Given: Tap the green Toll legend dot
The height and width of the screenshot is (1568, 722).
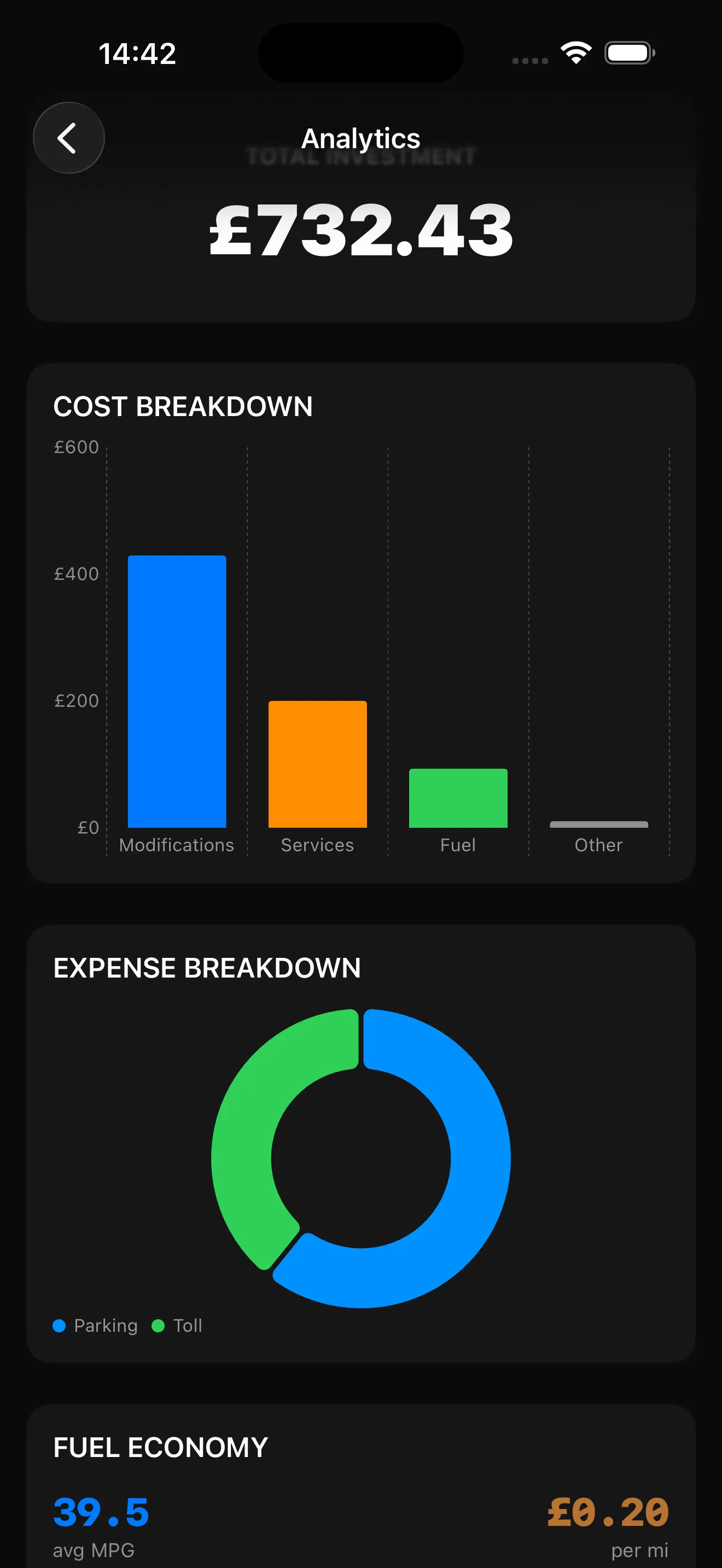Looking at the screenshot, I should (x=160, y=1325).
